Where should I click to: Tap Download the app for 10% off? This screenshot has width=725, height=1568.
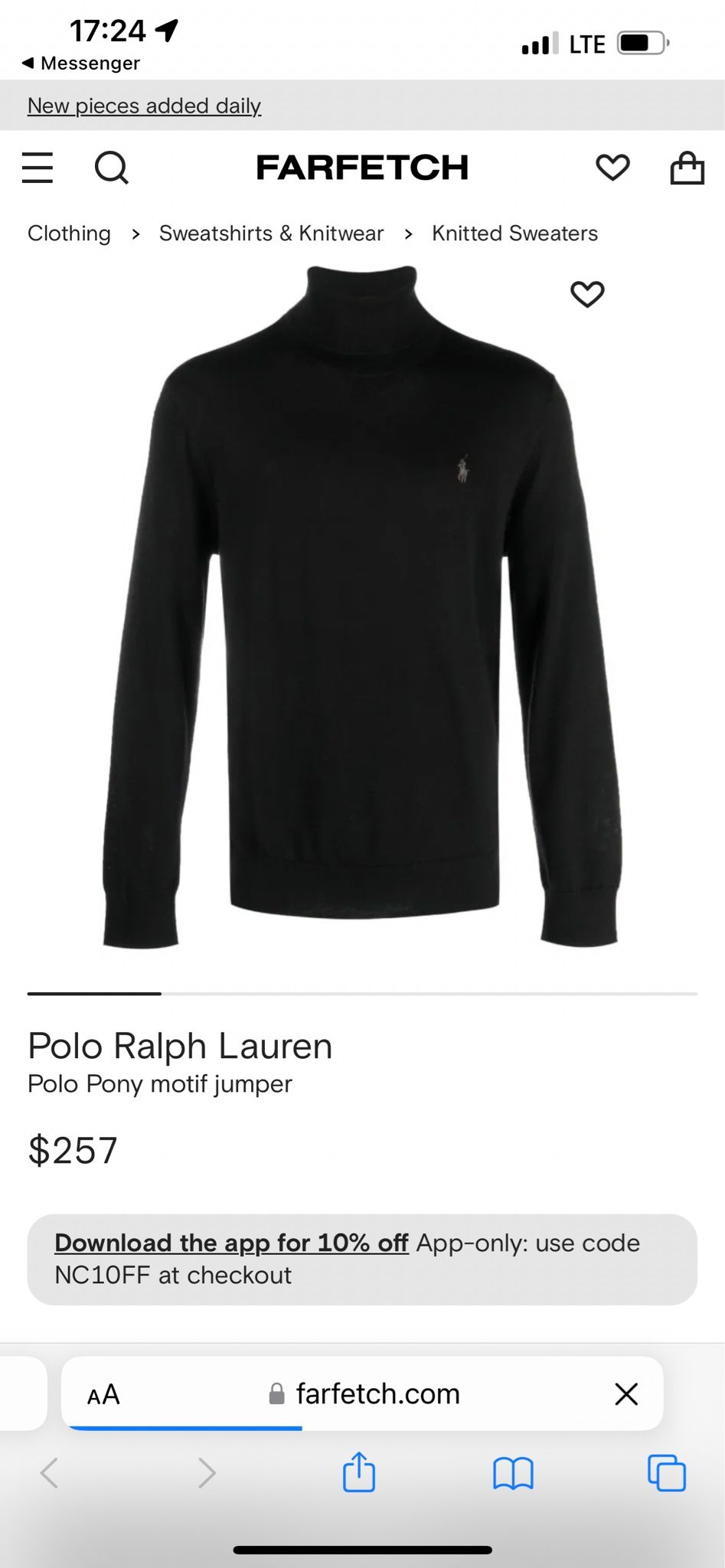(x=231, y=1243)
